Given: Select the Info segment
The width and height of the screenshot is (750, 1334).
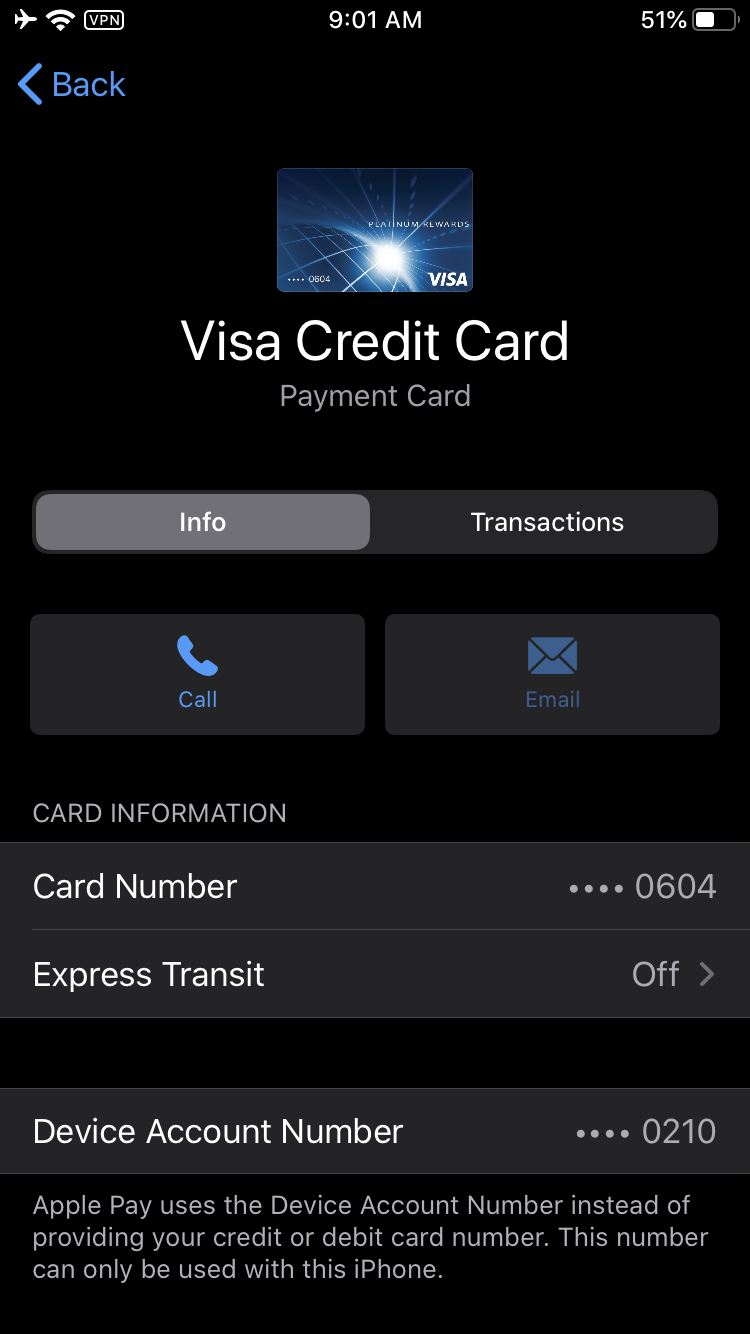Looking at the screenshot, I should (202, 522).
